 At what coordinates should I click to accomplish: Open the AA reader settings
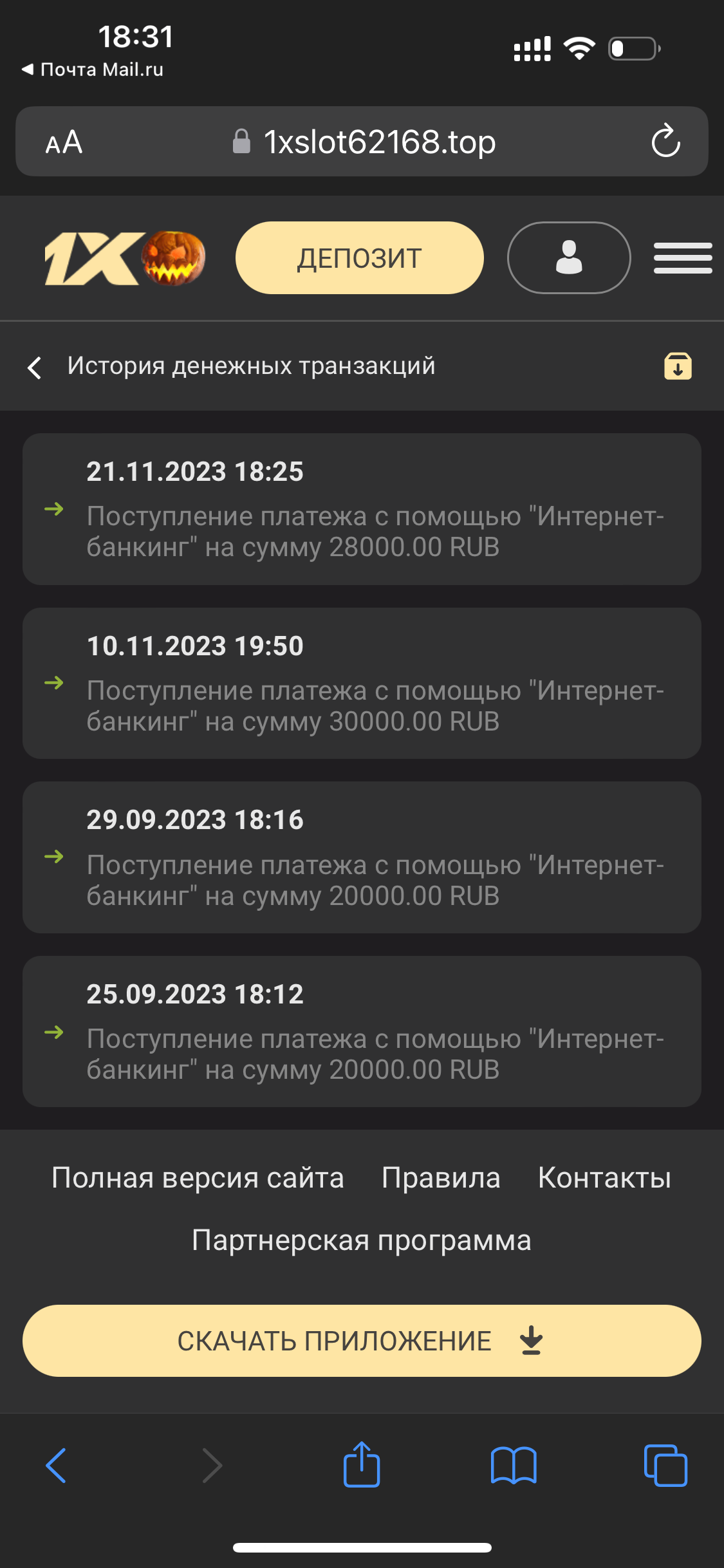(64, 142)
